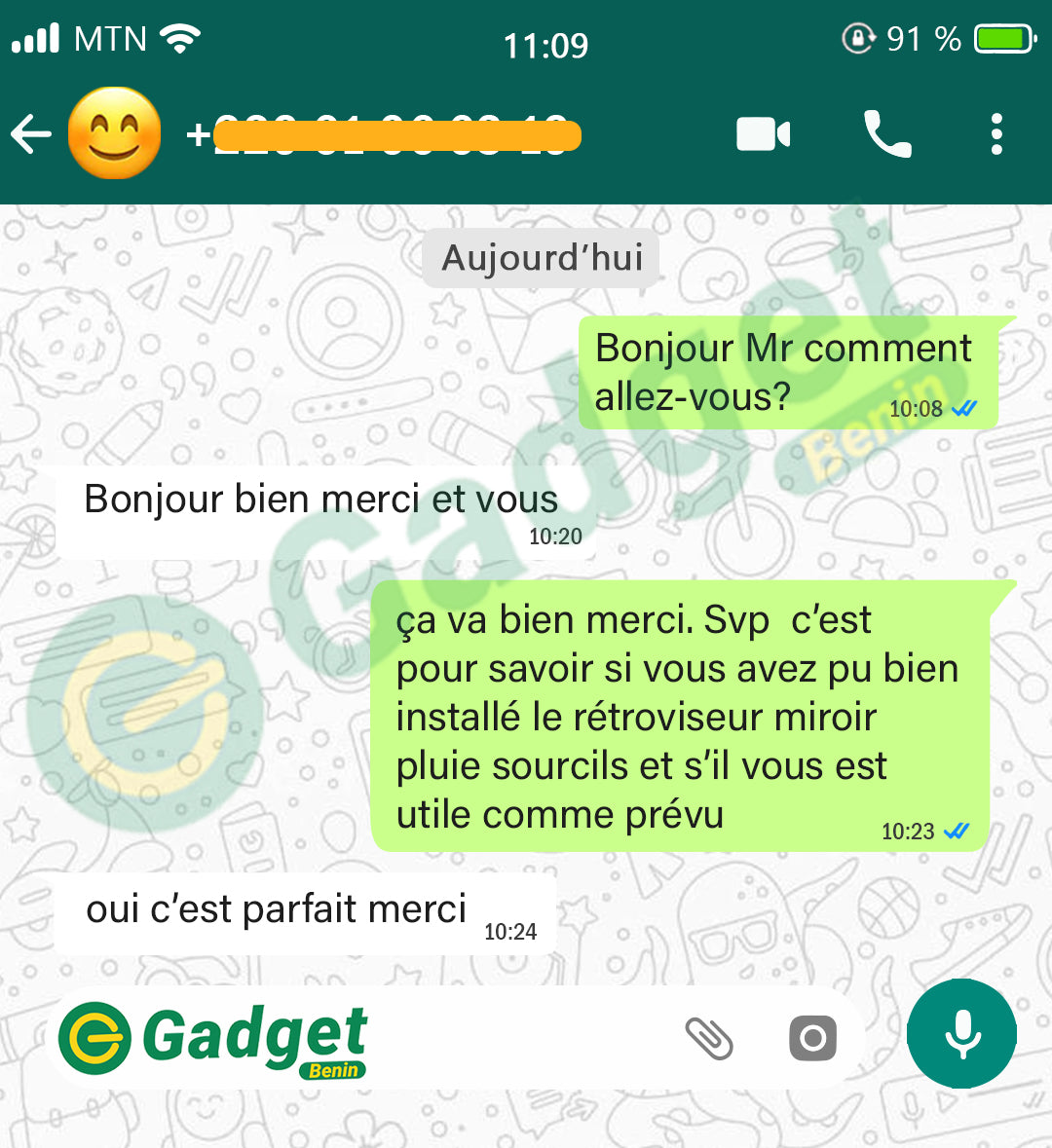
Task: Start a voice call
Action: [886, 134]
